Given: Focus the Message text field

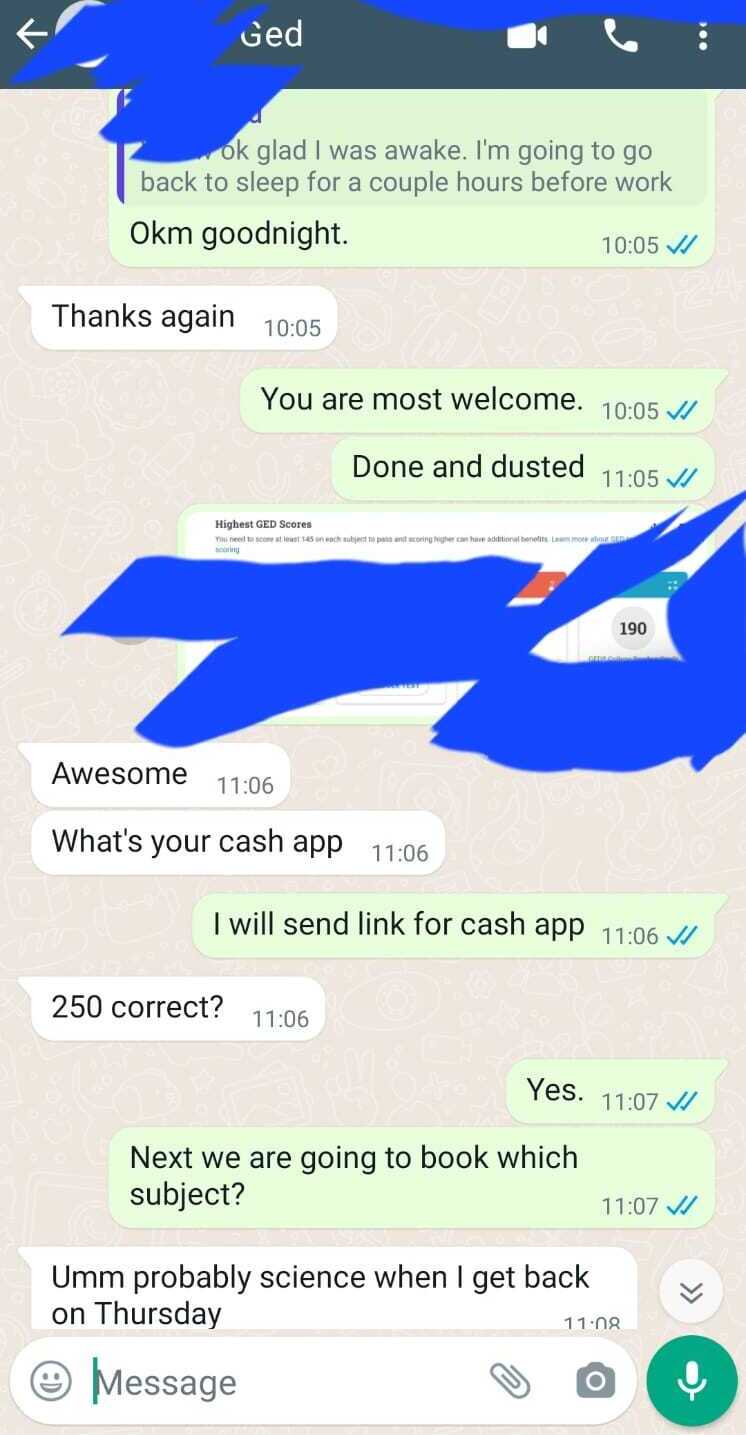Looking at the screenshot, I should (x=280, y=1383).
